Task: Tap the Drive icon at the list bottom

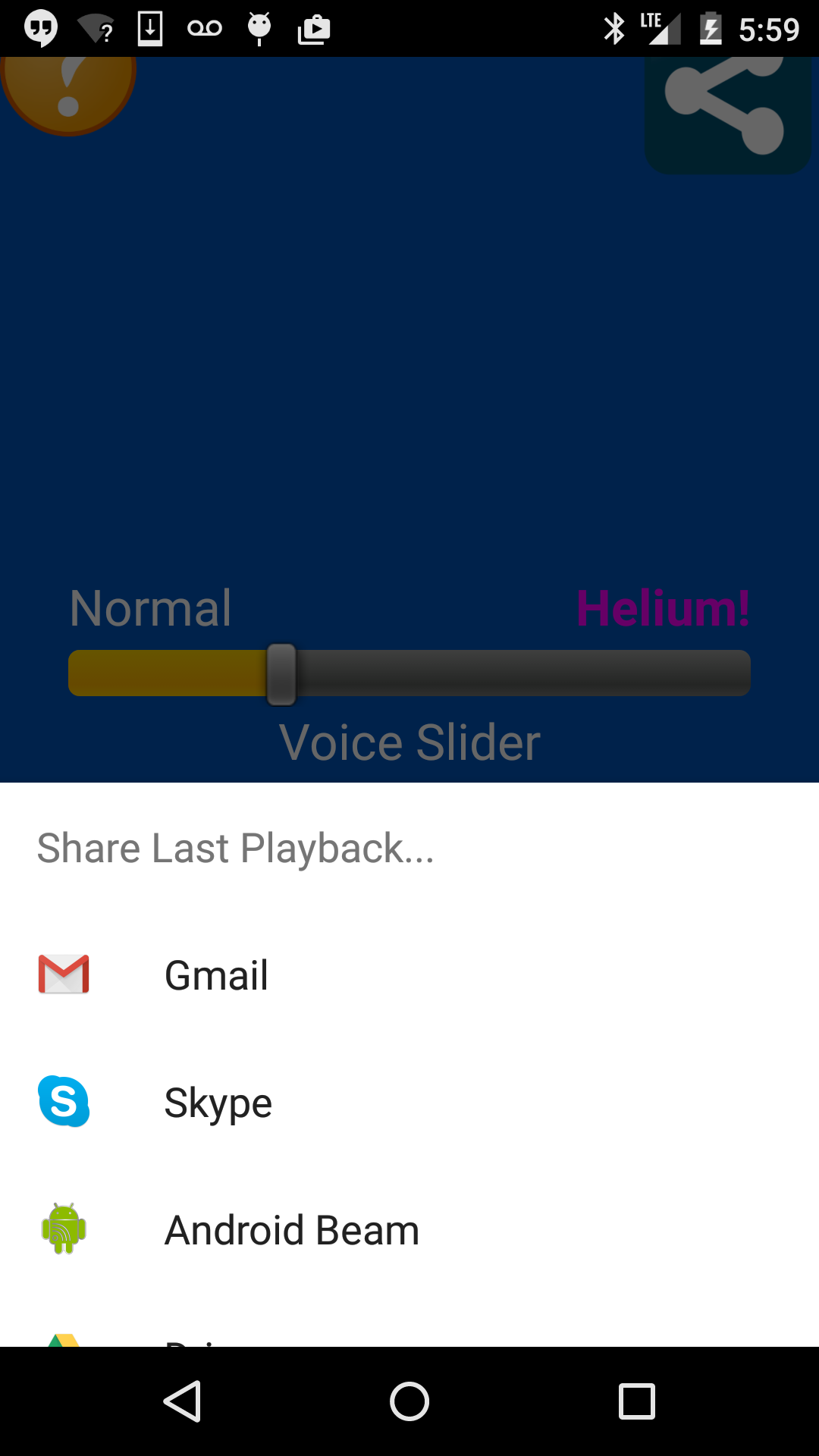Action: click(x=64, y=1342)
